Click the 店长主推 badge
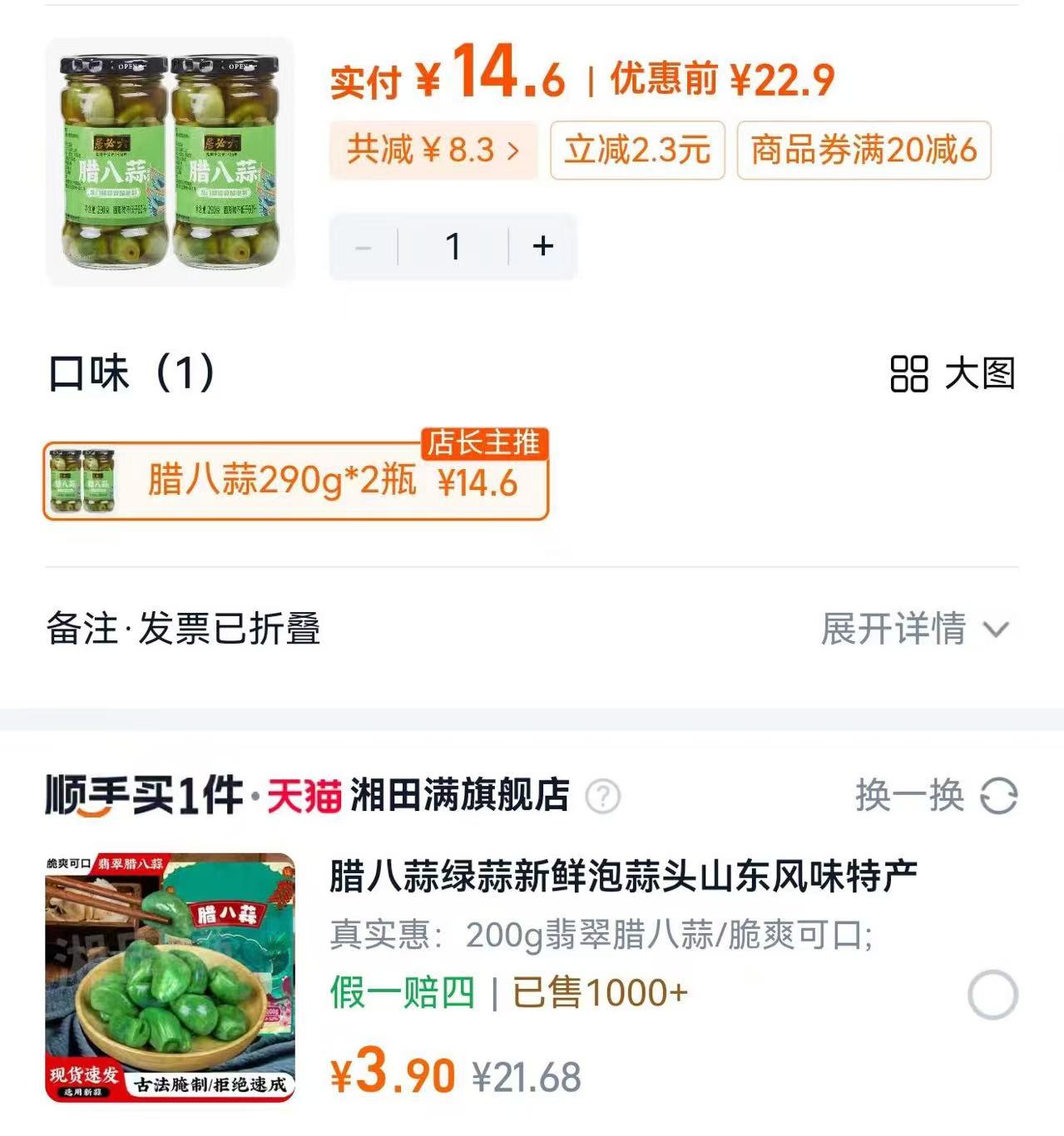 click(483, 446)
